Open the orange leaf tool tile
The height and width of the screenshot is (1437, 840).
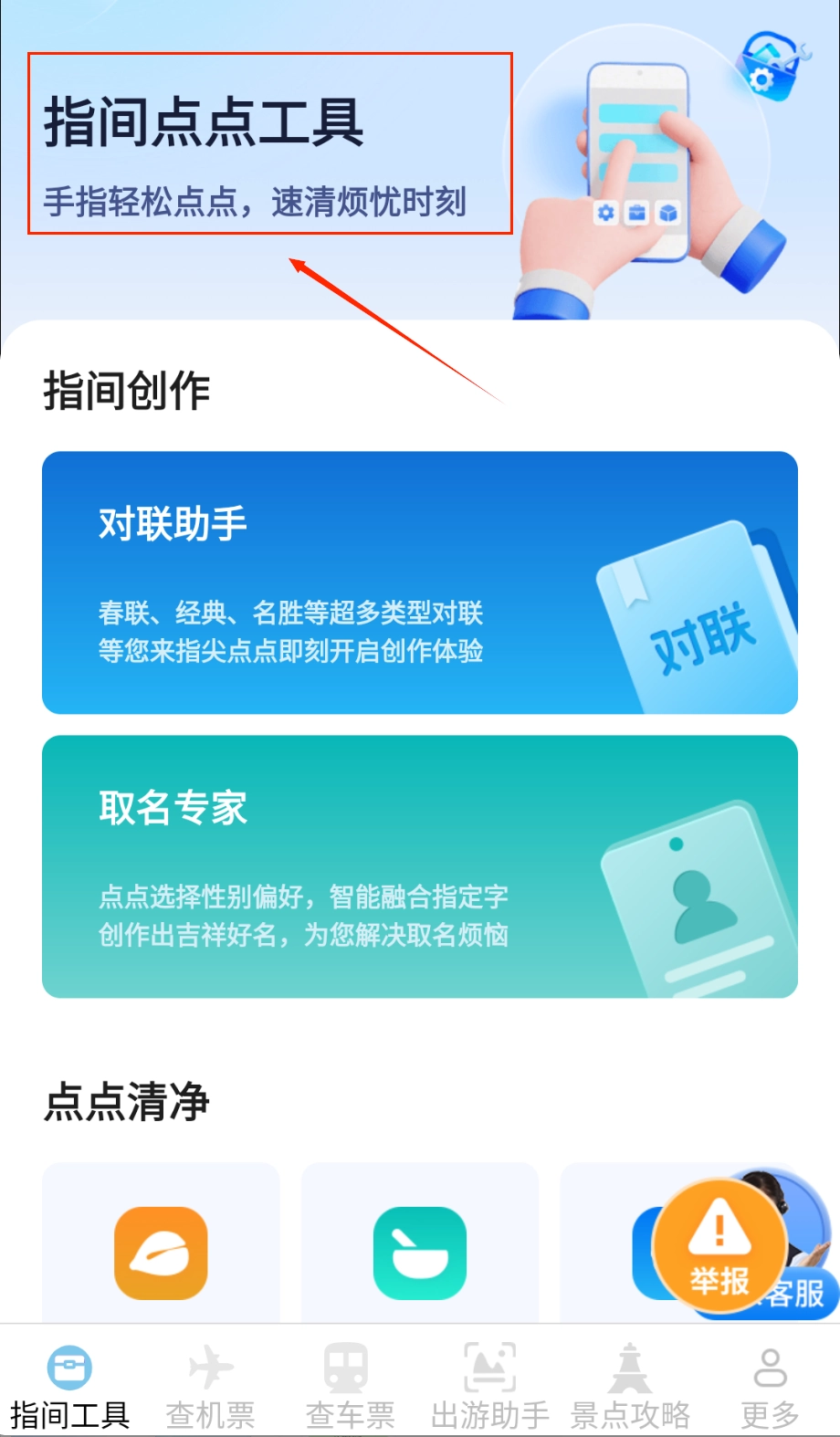[161, 1253]
